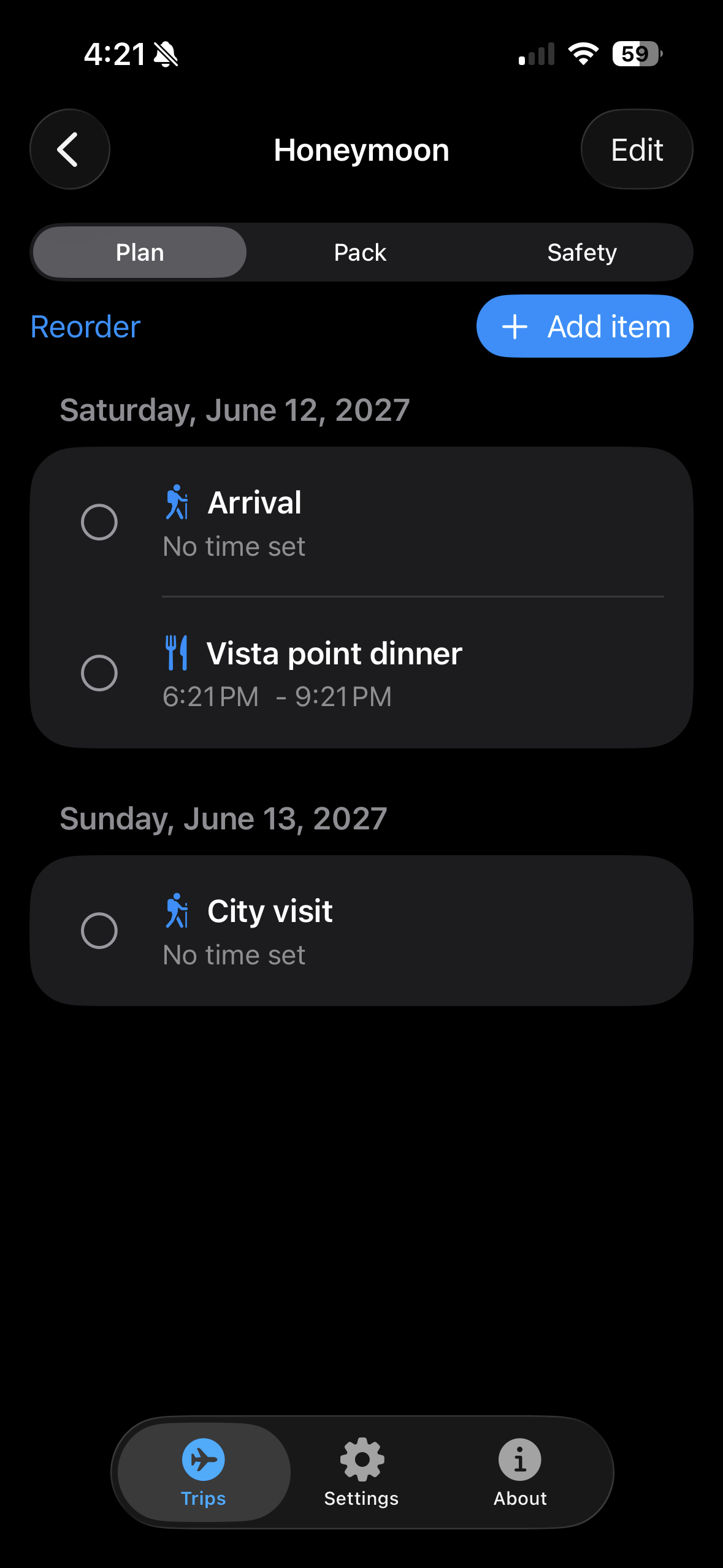Open the Safety tab
The width and height of the screenshot is (723, 1568).
pos(581,252)
